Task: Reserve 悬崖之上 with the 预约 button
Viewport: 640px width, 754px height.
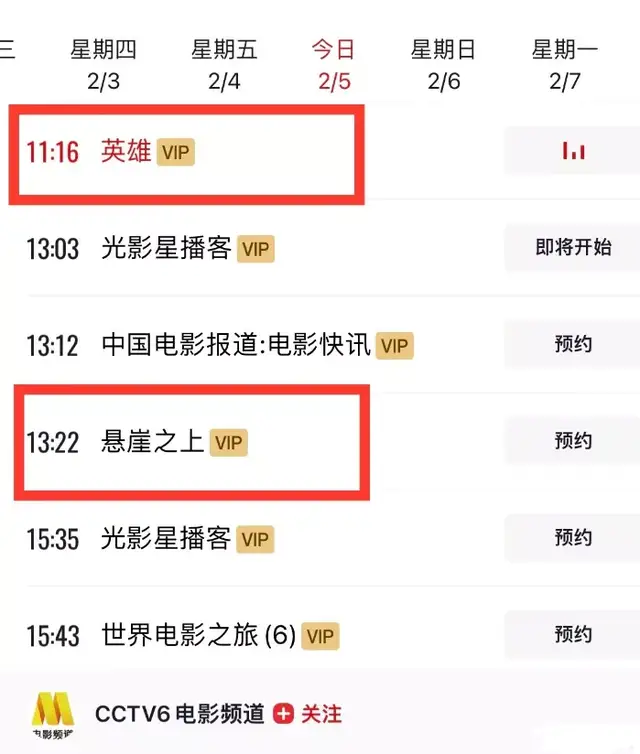Action: [x=573, y=441]
